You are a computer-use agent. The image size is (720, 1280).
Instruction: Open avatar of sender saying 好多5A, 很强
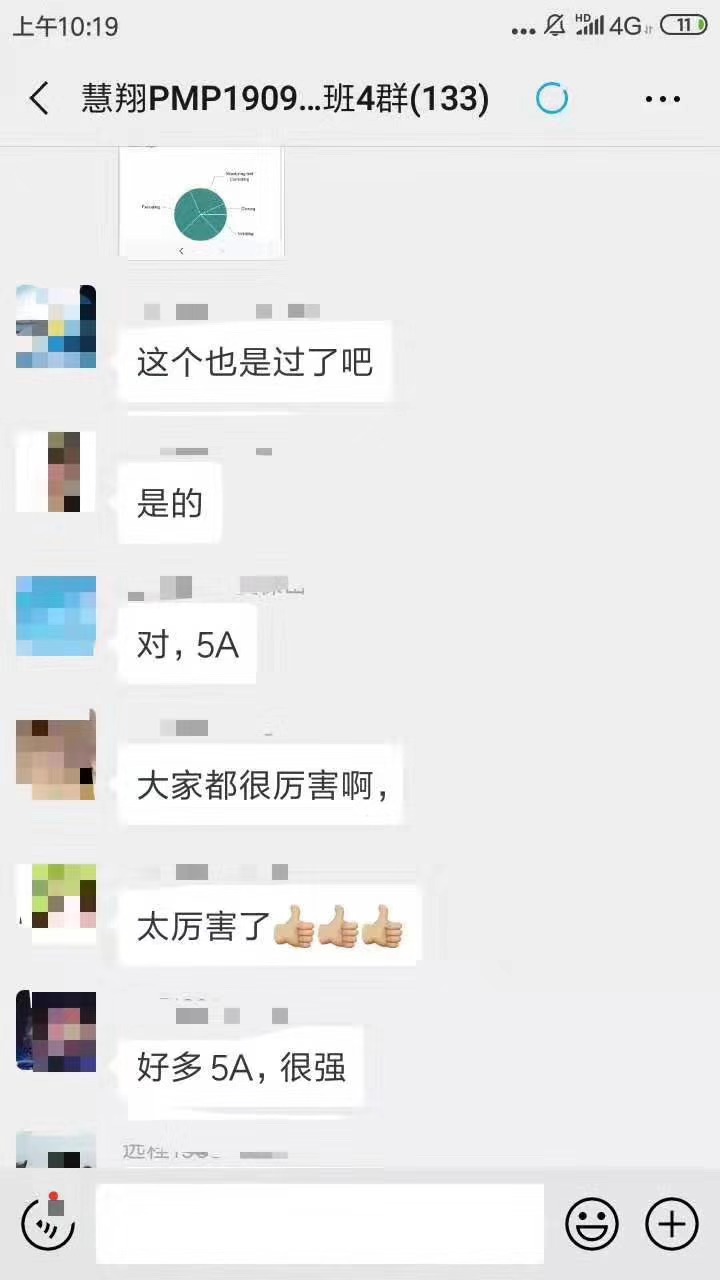(x=56, y=1032)
